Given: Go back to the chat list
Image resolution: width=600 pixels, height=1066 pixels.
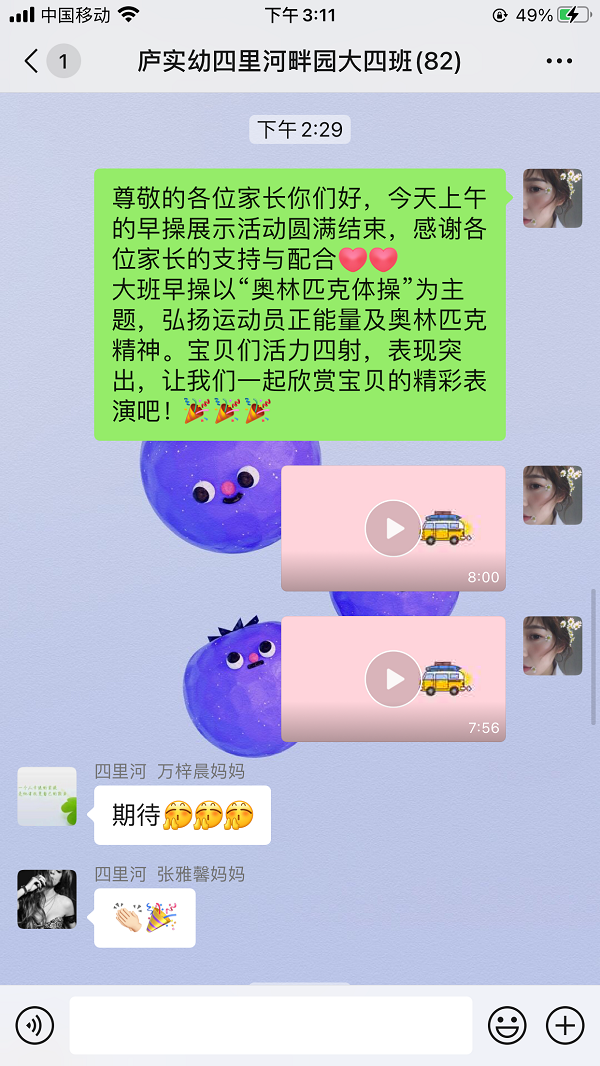Looking at the screenshot, I should pyautogui.click(x=32, y=62).
